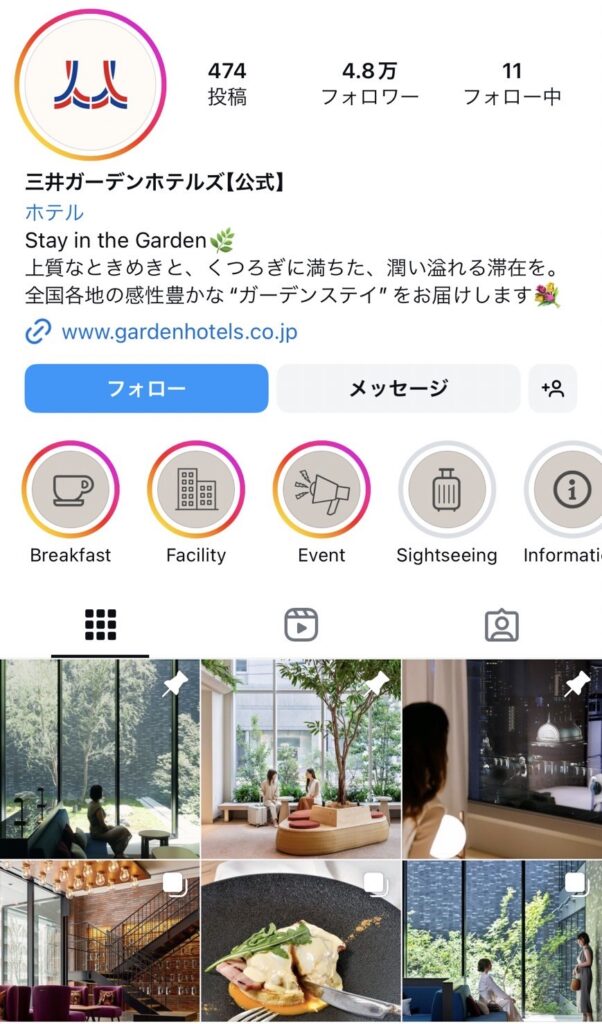View the Event story highlight
602x1024 pixels.
pos(321,490)
